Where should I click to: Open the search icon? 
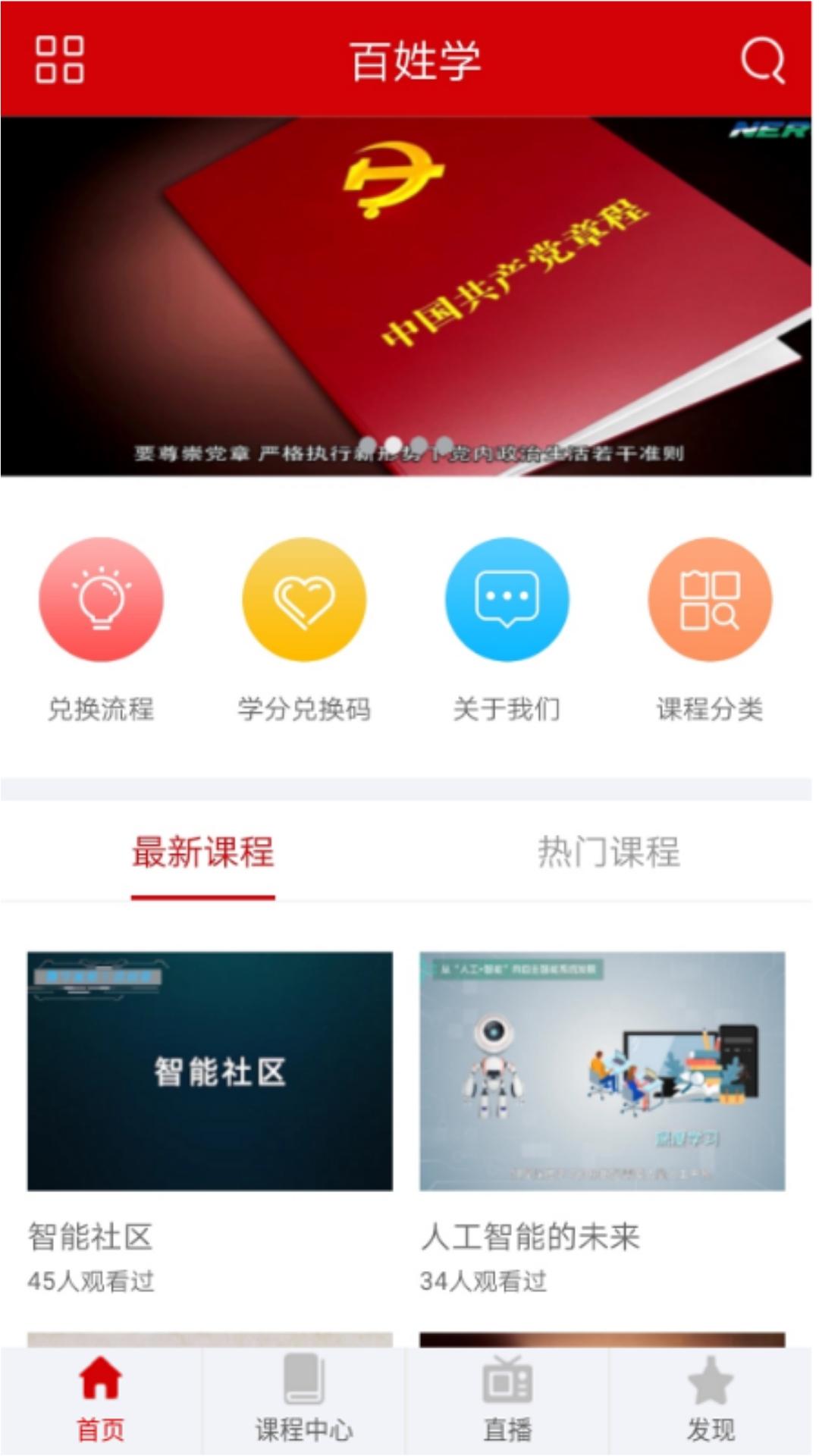pos(762,59)
